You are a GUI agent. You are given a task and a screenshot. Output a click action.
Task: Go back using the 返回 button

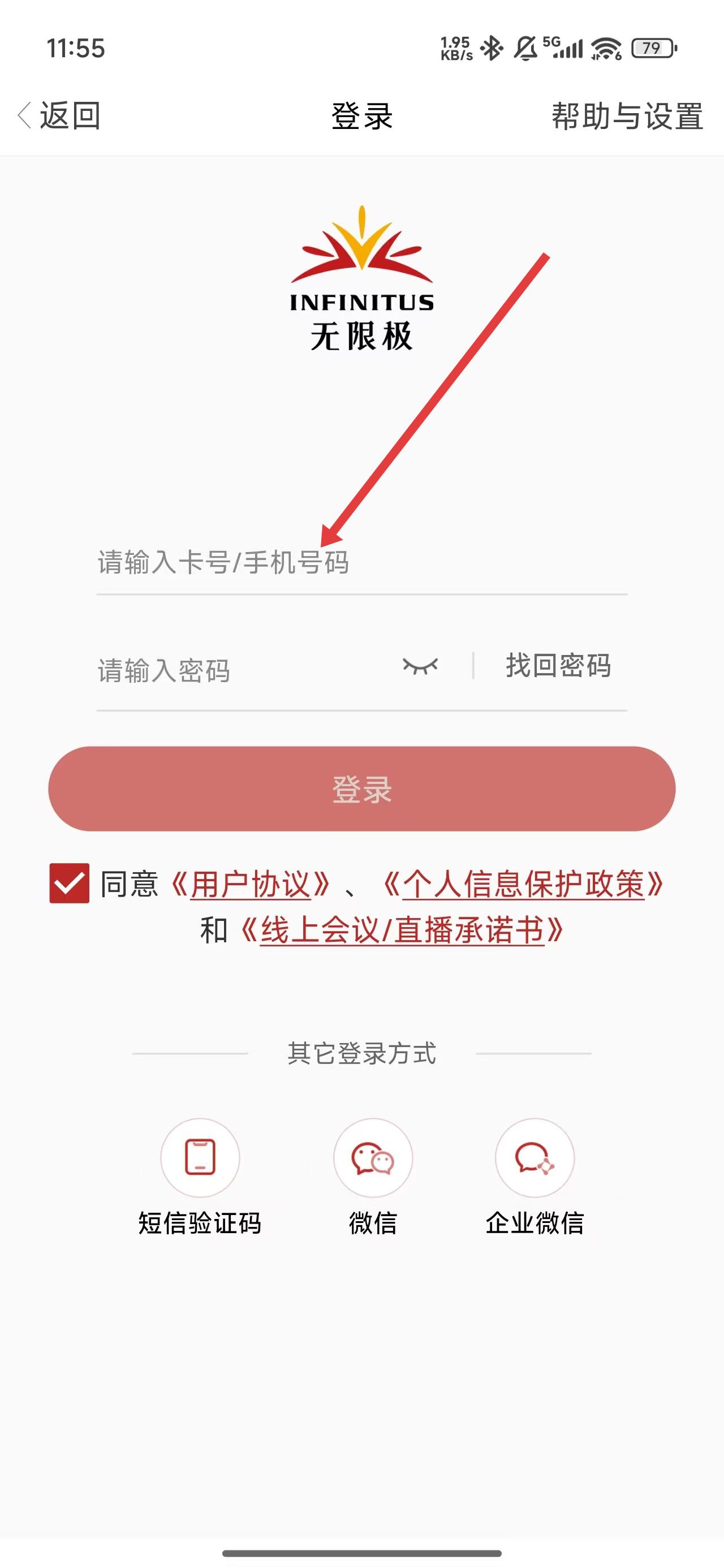pos(60,115)
